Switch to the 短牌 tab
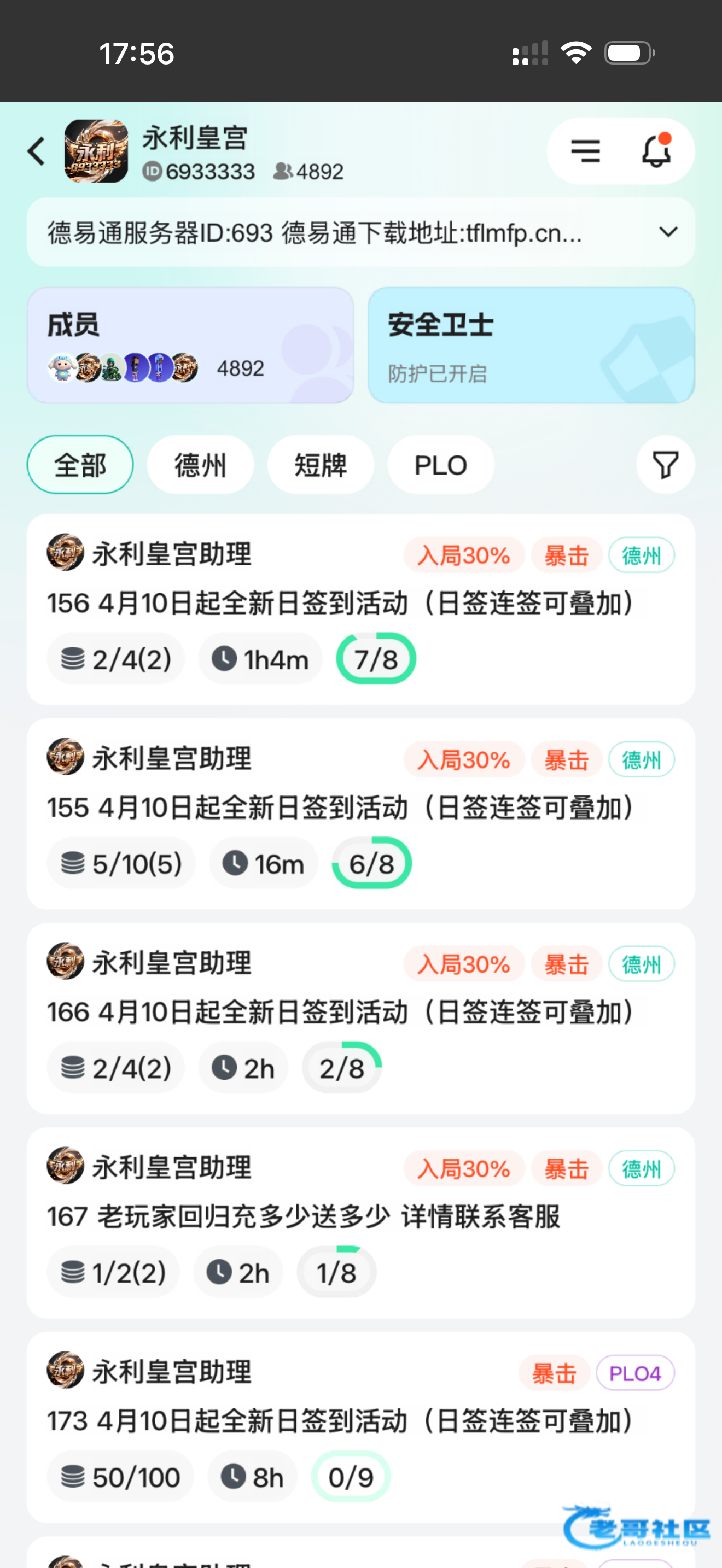 pyautogui.click(x=320, y=465)
